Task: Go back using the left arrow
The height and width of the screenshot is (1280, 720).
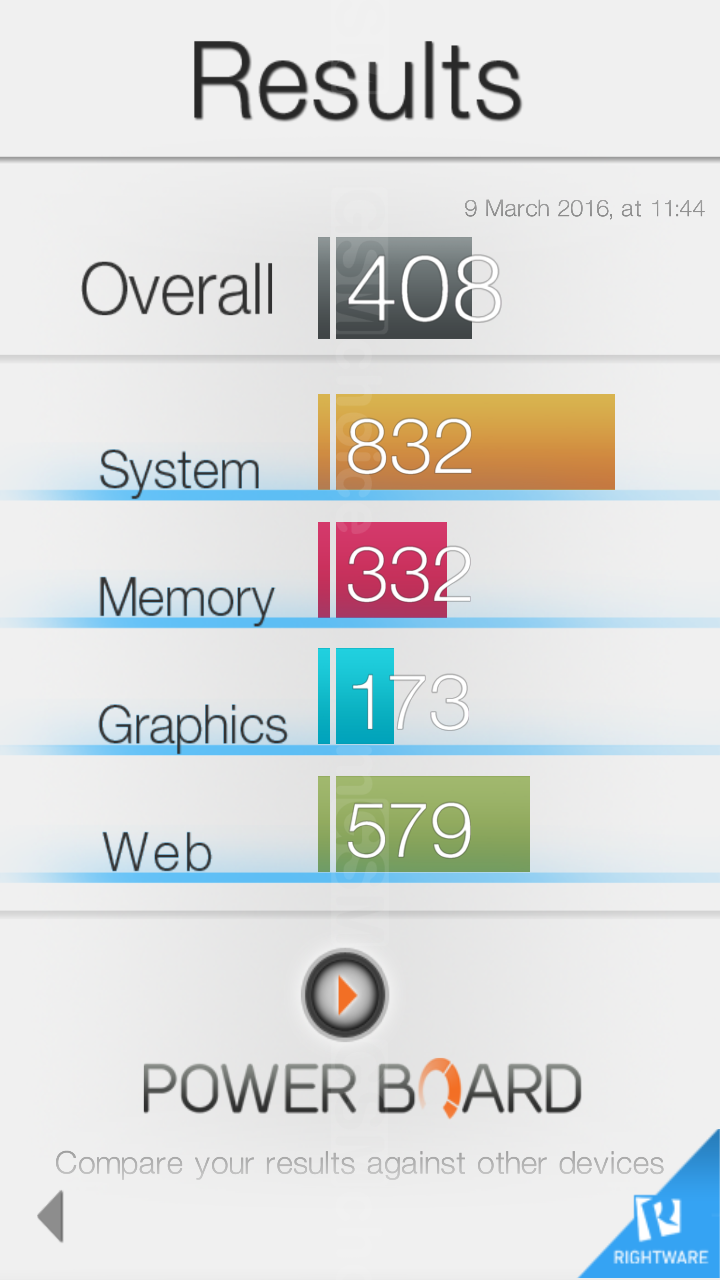Action: (50, 1216)
